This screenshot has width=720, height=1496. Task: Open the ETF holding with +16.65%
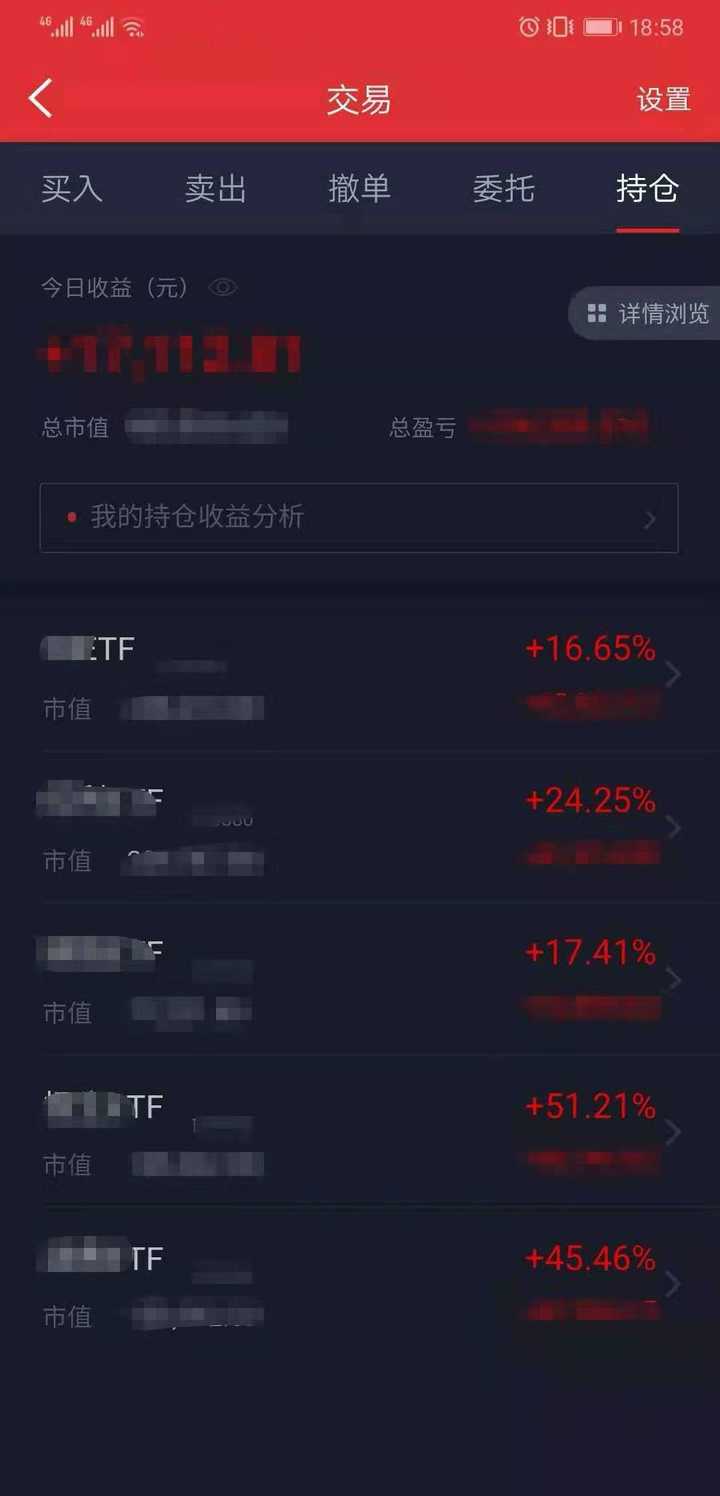point(360,676)
